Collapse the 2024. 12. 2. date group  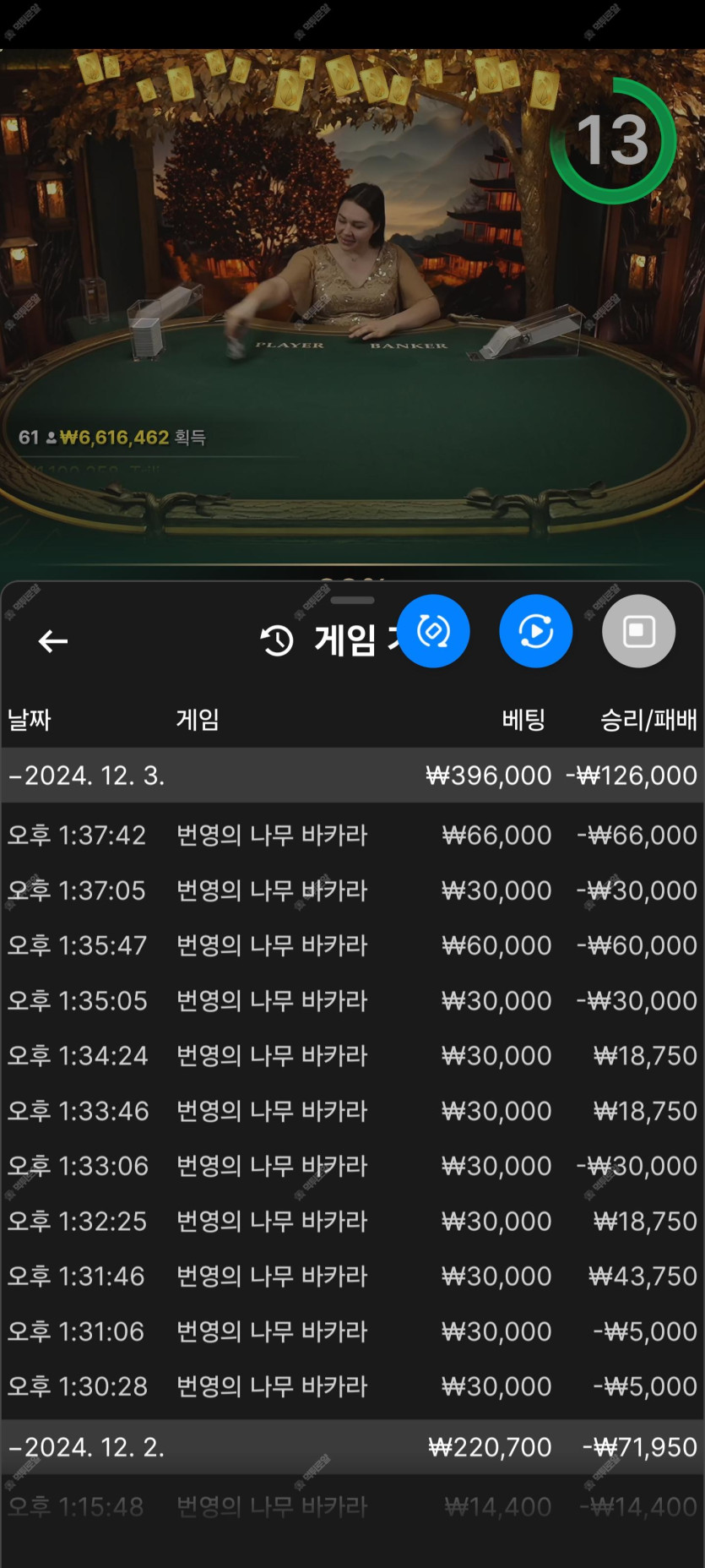(86, 1447)
